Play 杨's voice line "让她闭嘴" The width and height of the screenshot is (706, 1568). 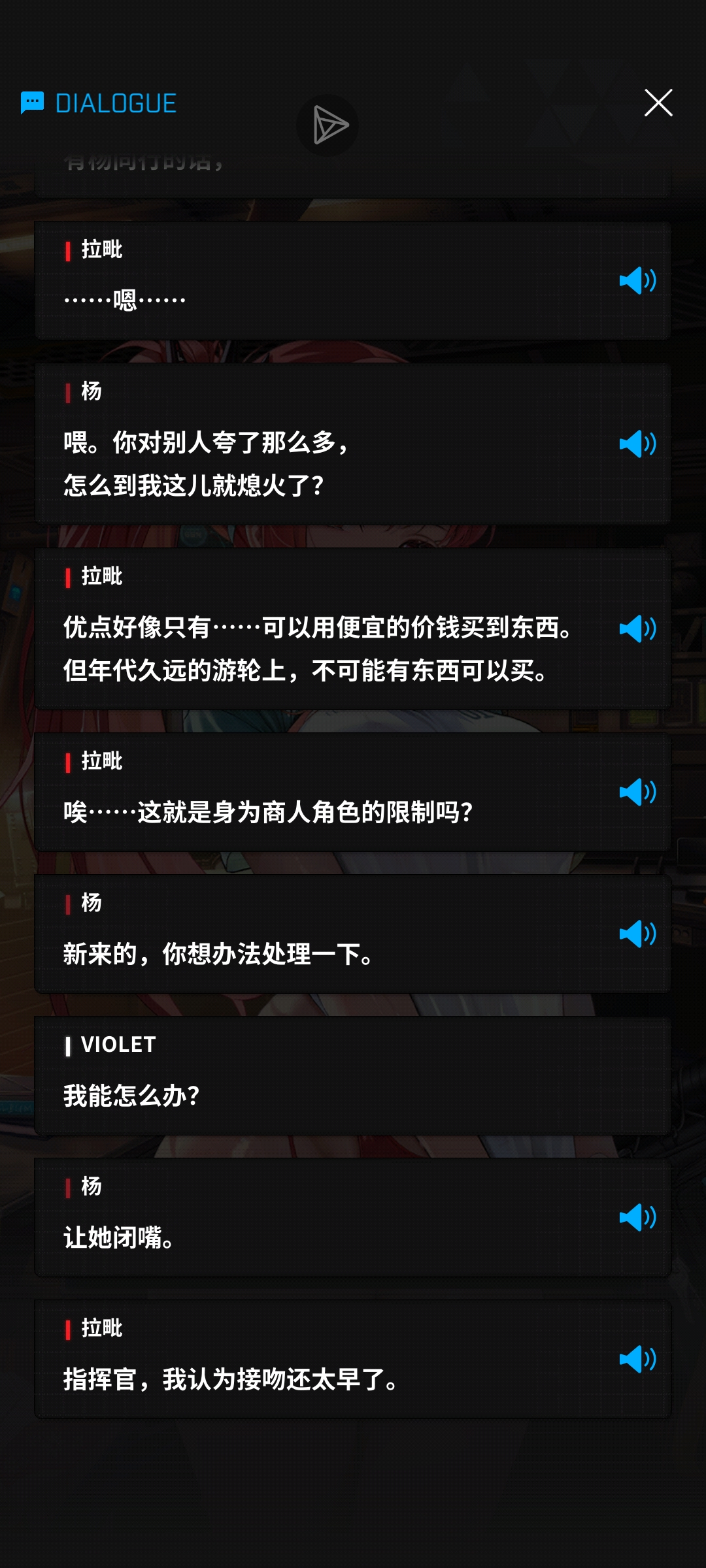tap(637, 1217)
